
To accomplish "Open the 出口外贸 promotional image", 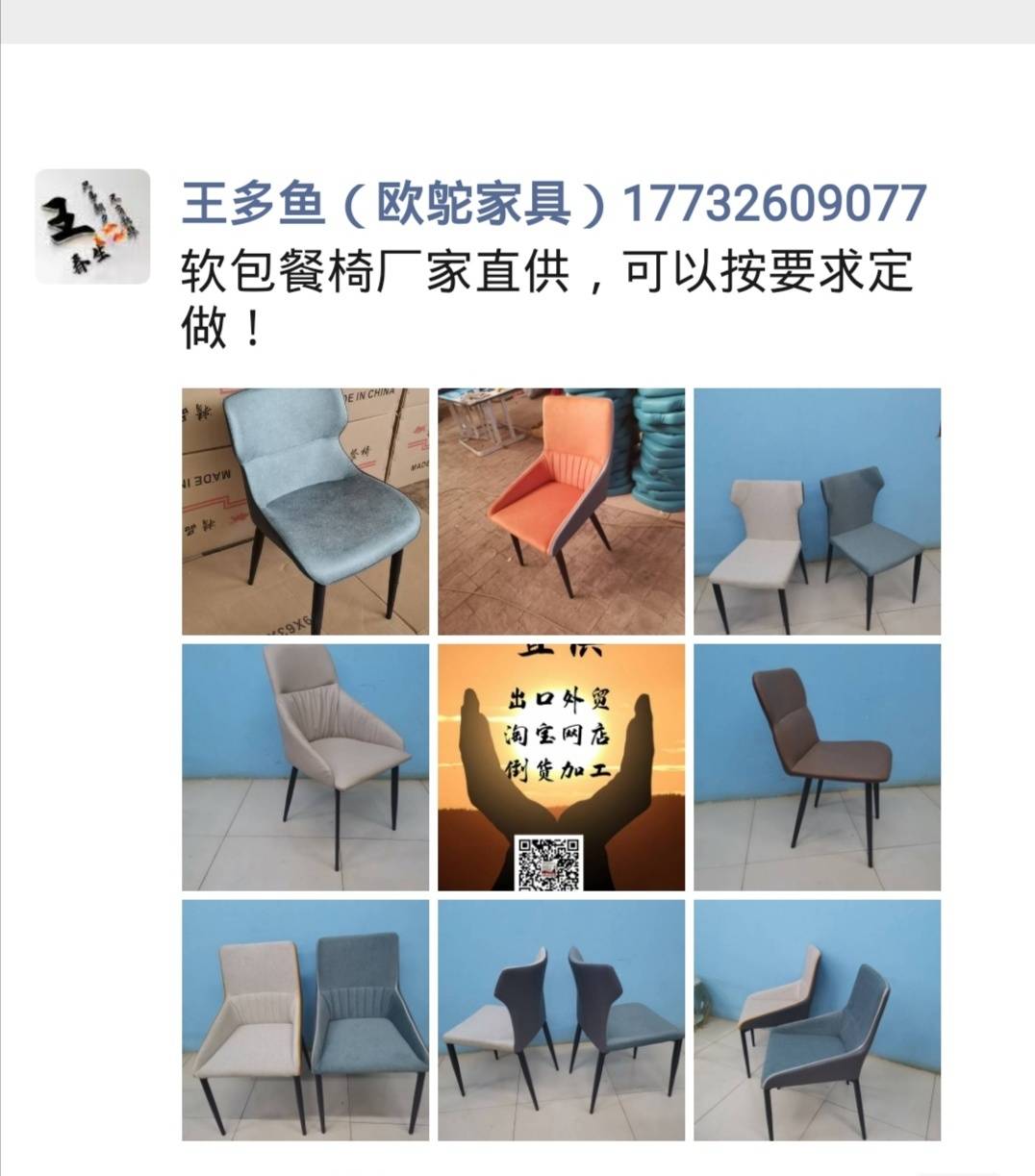I will 561,766.
